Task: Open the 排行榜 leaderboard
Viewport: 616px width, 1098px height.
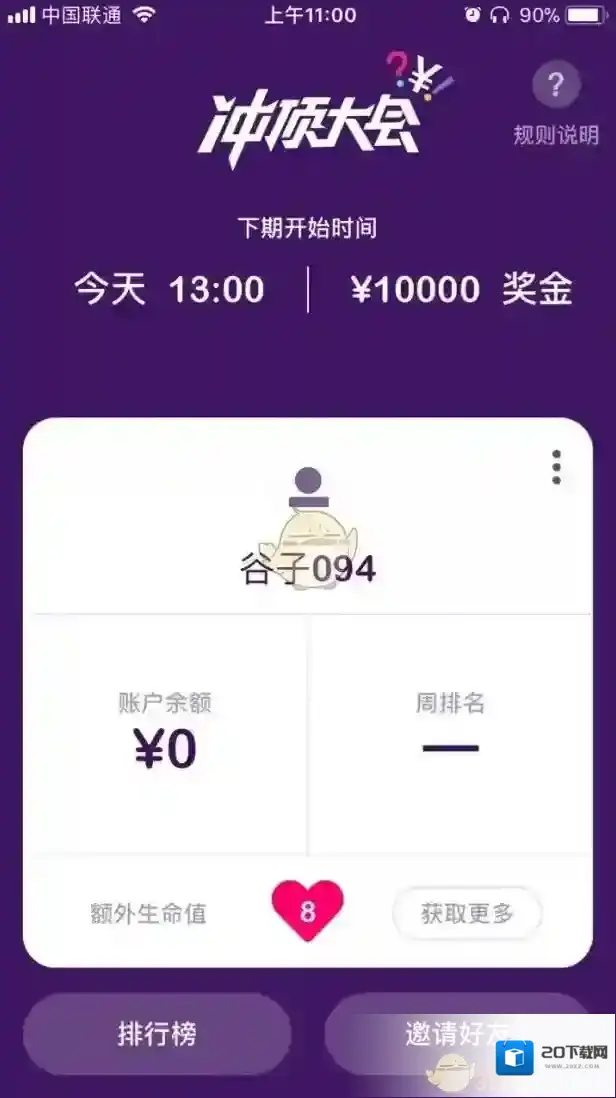Action: pyautogui.click(x=157, y=1035)
